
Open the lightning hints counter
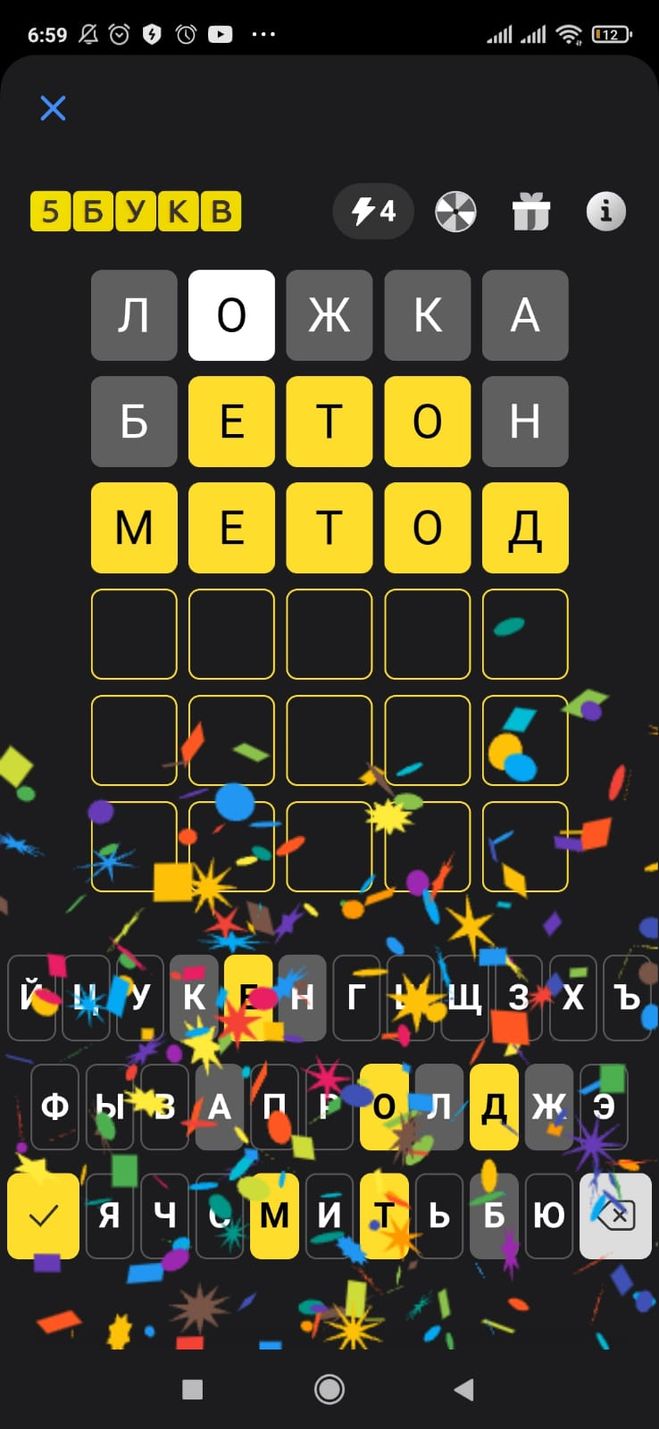[x=373, y=211]
